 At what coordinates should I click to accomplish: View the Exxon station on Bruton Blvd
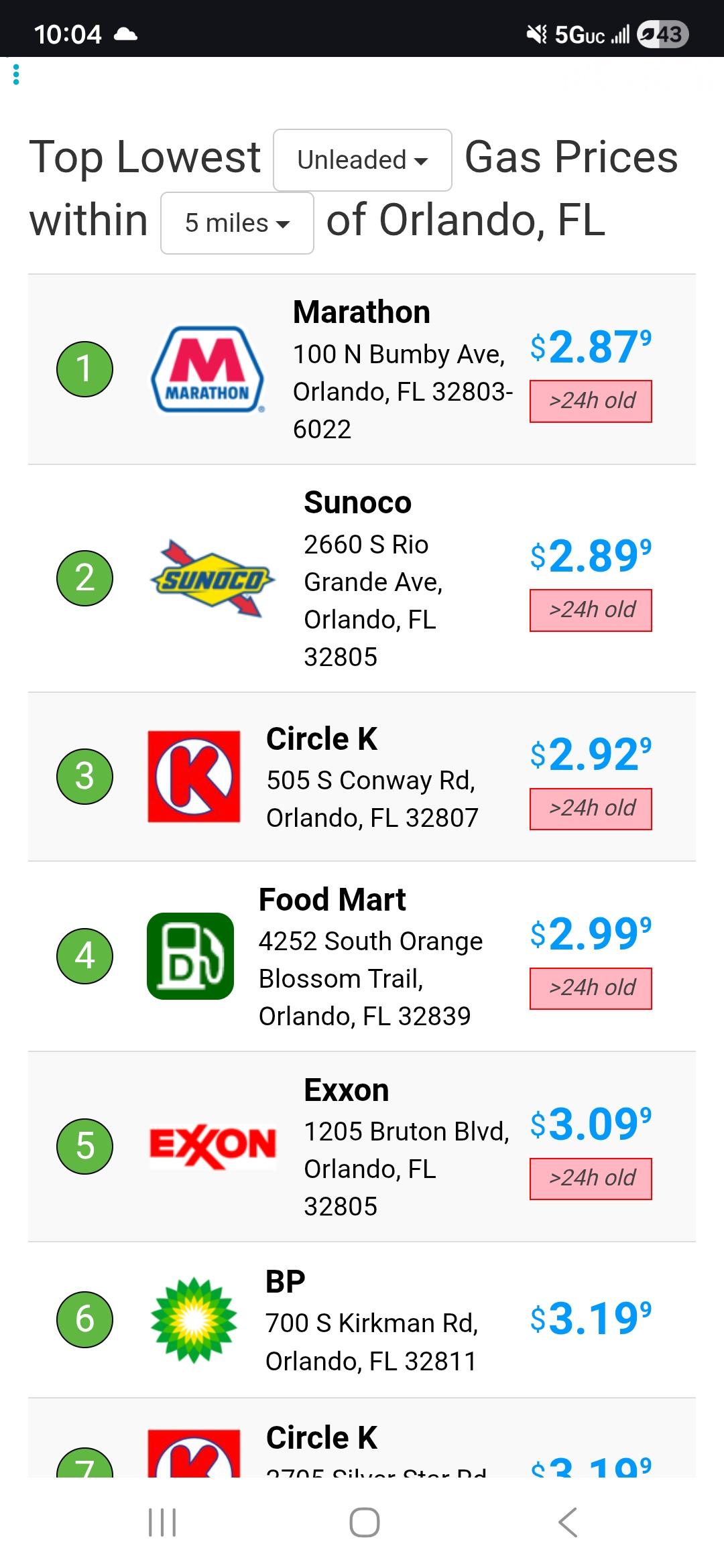(x=346, y=1091)
